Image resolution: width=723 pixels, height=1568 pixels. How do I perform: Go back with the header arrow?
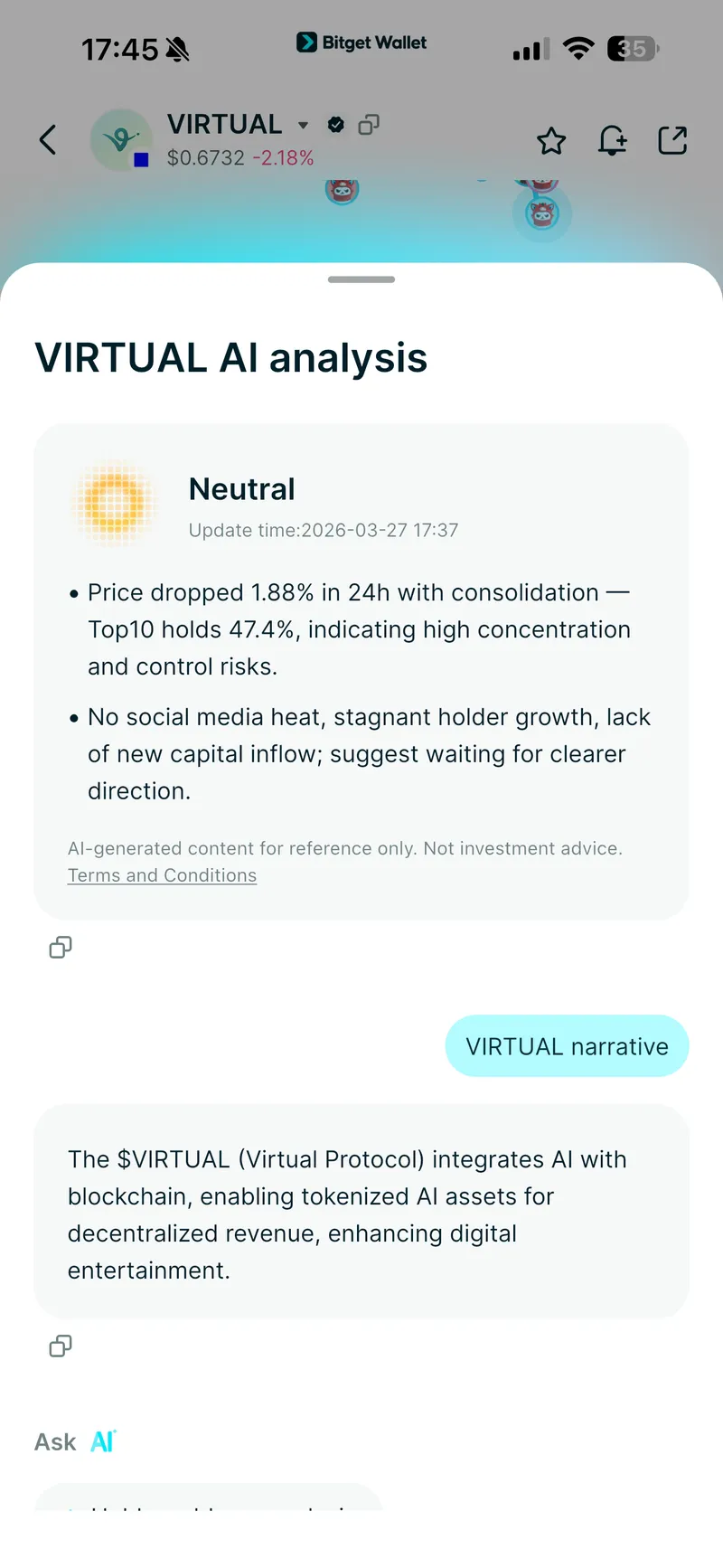point(48,140)
